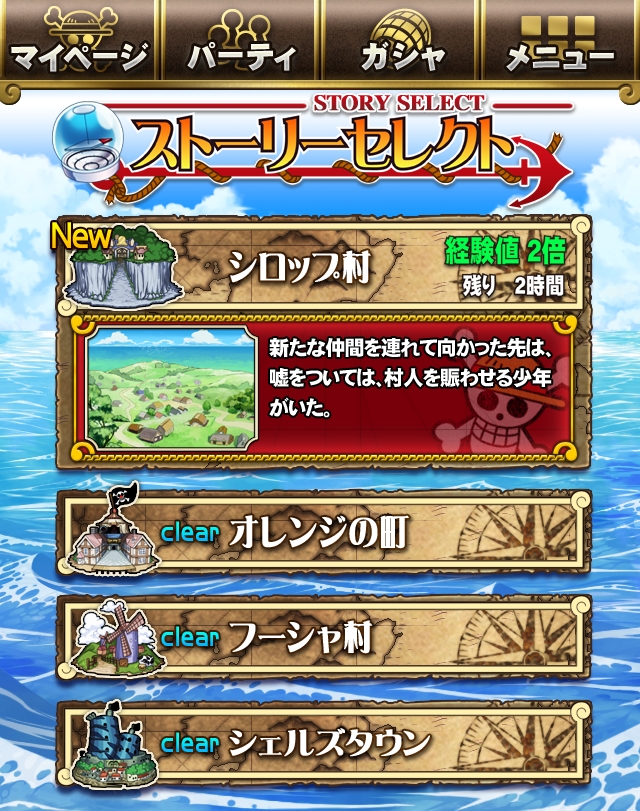Image resolution: width=640 pixels, height=811 pixels.
Task: Open the メニュー tab
Action: pyautogui.click(x=560, y=42)
